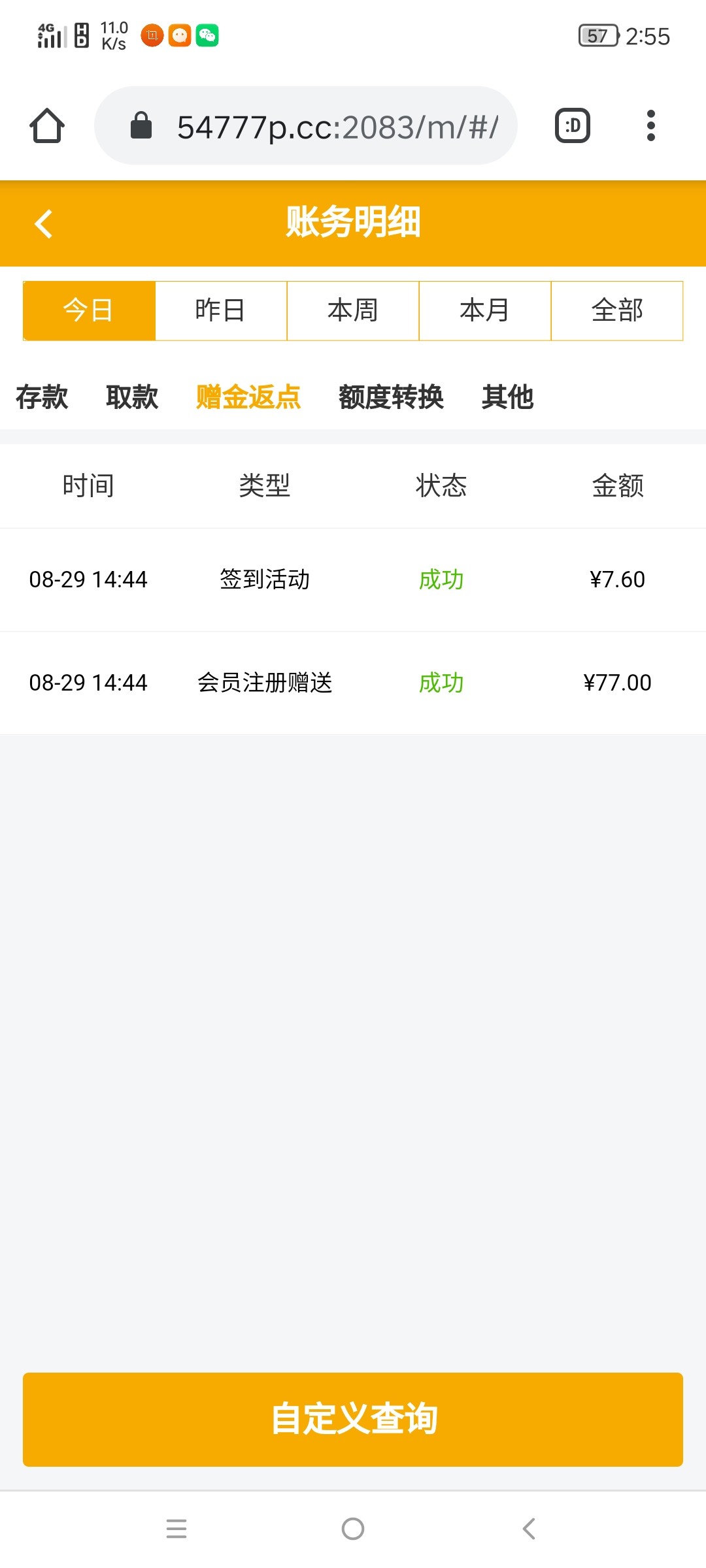Viewport: 706px width, 1568px height.
Task: Switch to the 本周 date filter
Action: 353,310
